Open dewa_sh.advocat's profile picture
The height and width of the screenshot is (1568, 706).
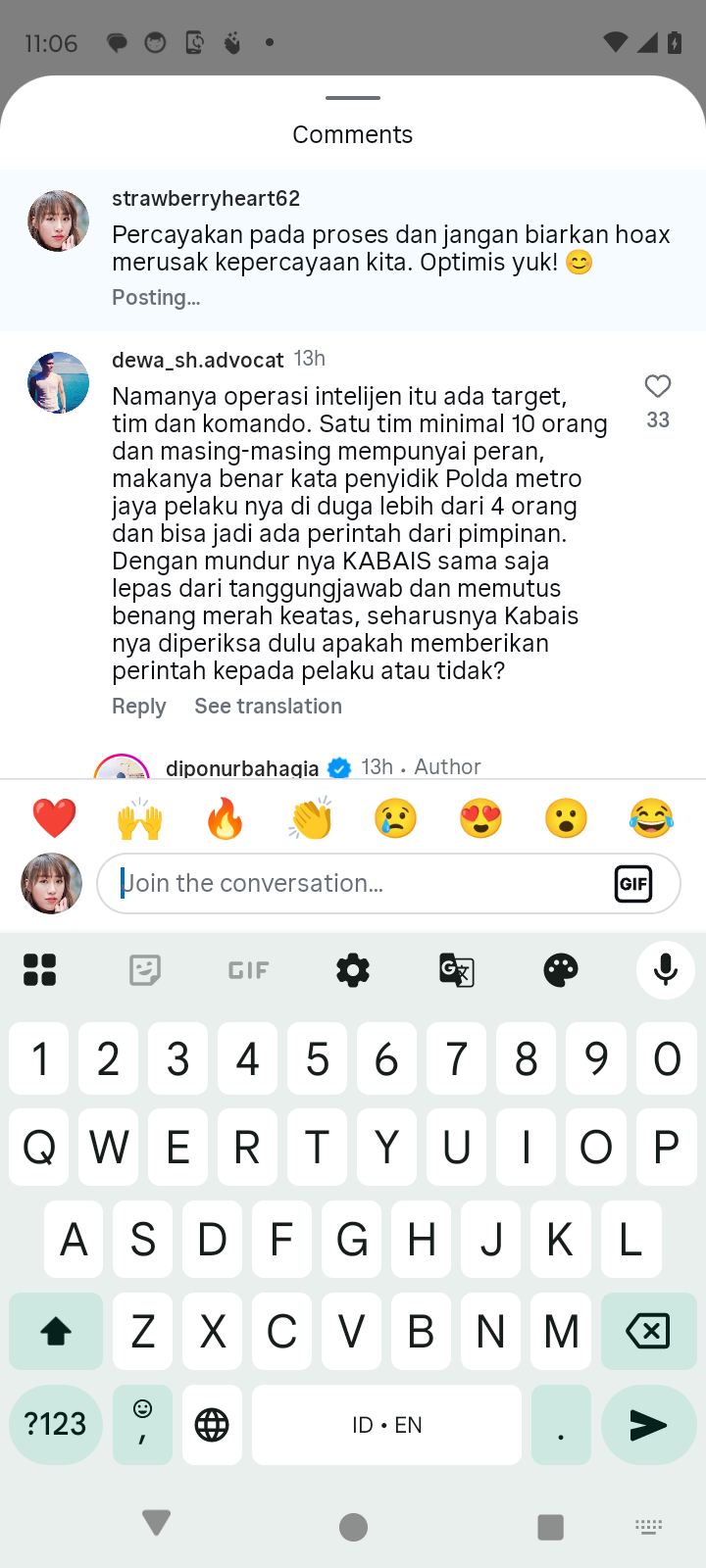pyautogui.click(x=58, y=382)
